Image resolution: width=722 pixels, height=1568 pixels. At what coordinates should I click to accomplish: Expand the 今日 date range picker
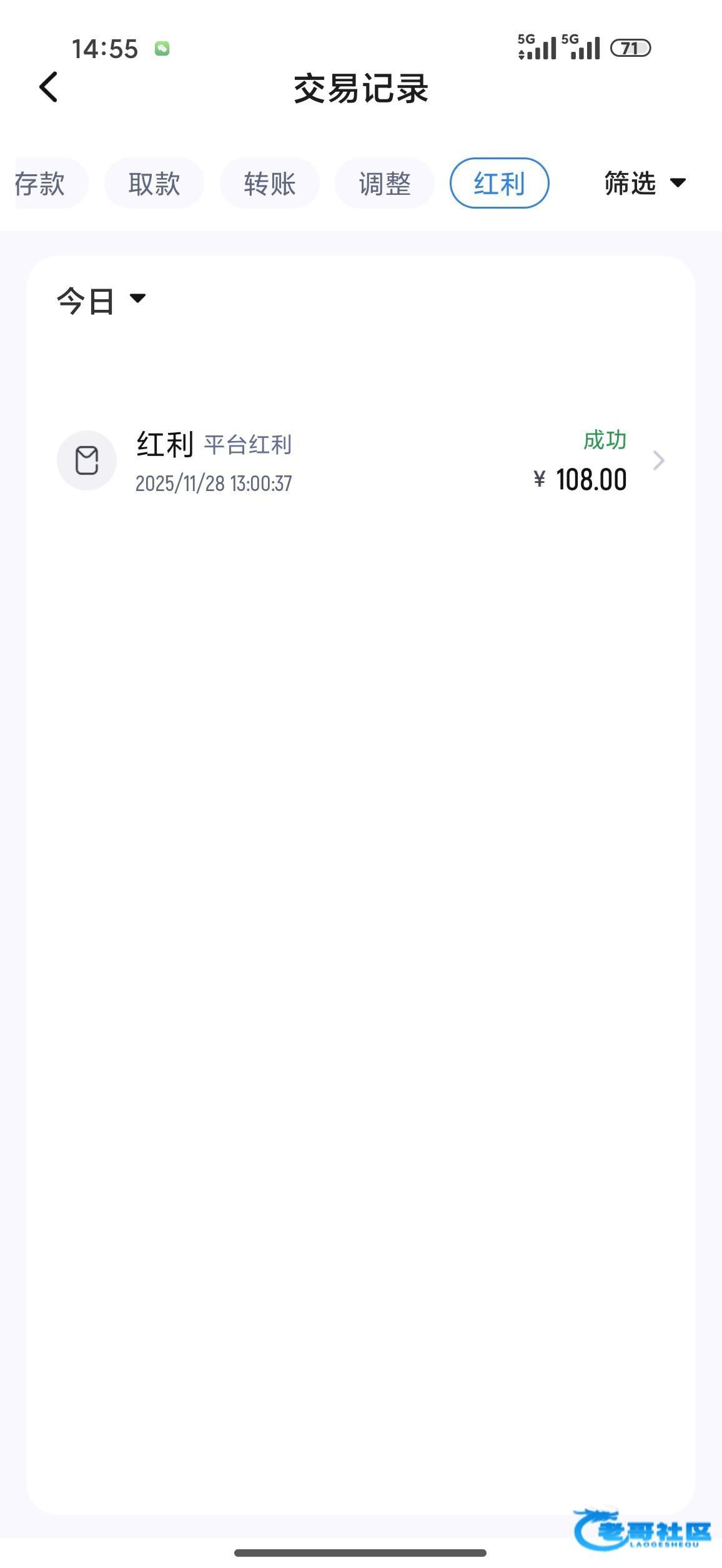pyautogui.click(x=101, y=300)
